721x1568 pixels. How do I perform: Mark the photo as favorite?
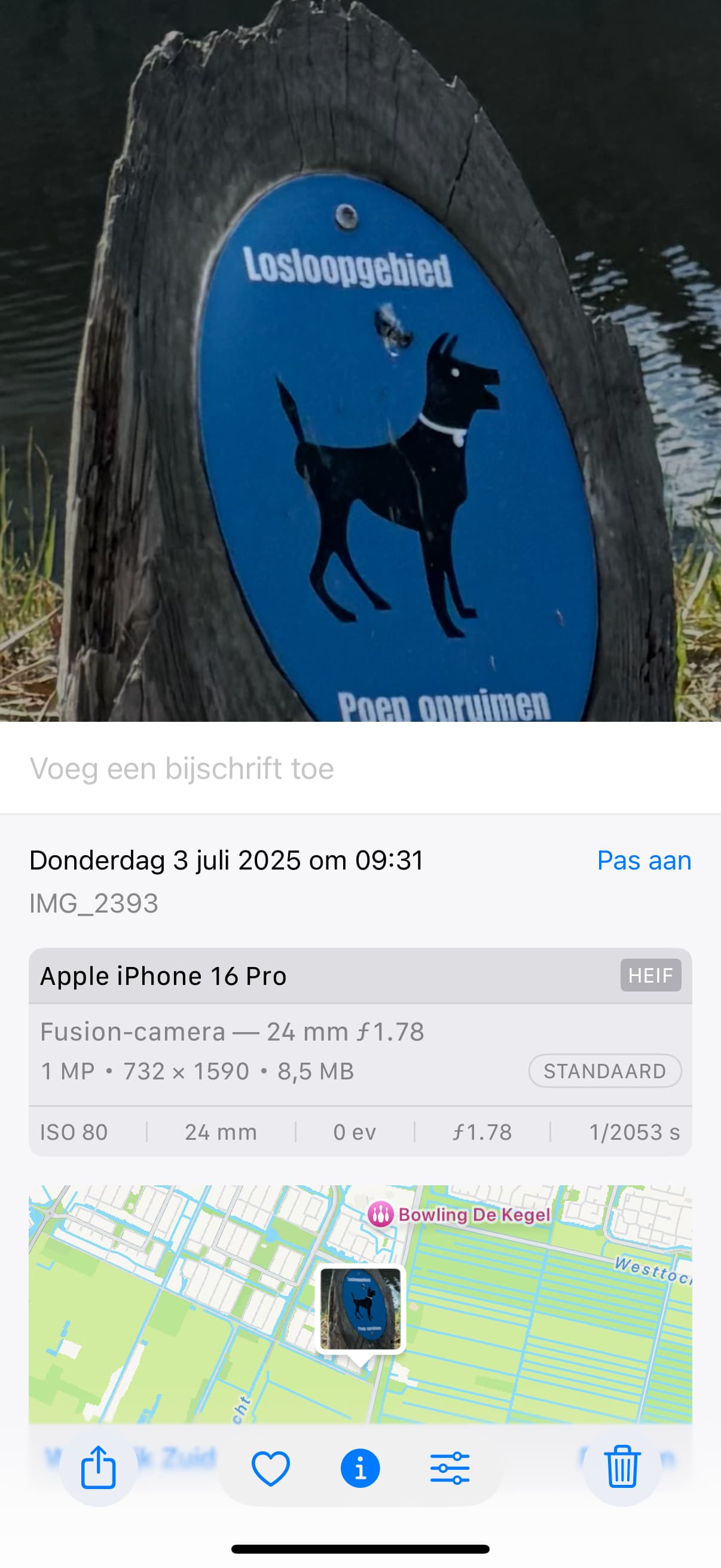271,1468
